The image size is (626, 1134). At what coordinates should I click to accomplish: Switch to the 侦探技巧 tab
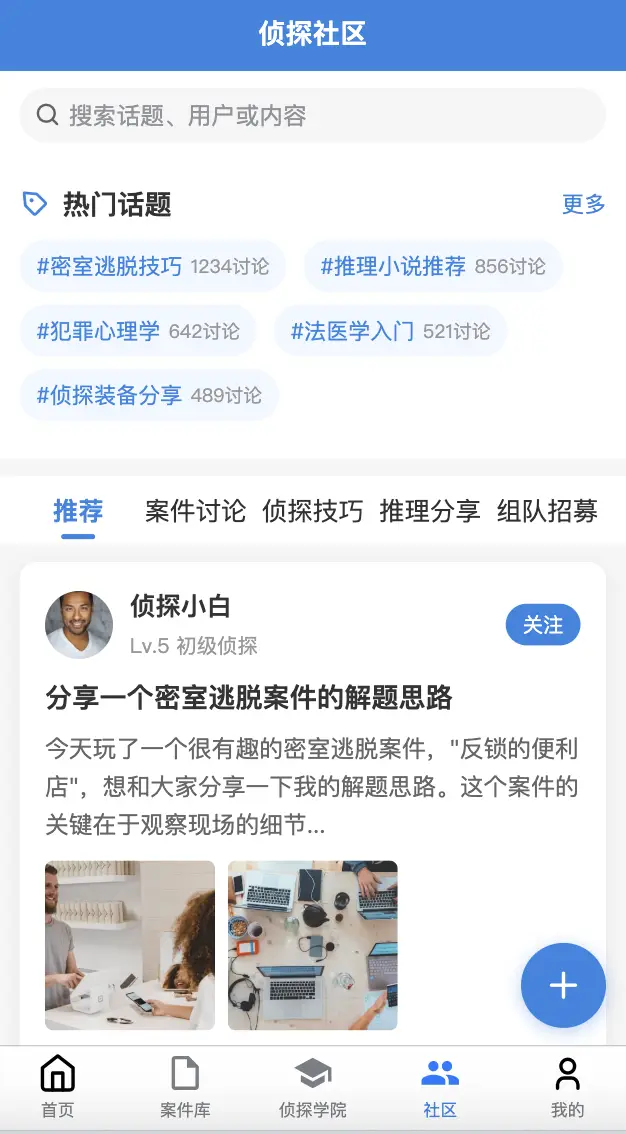(x=312, y=512)
